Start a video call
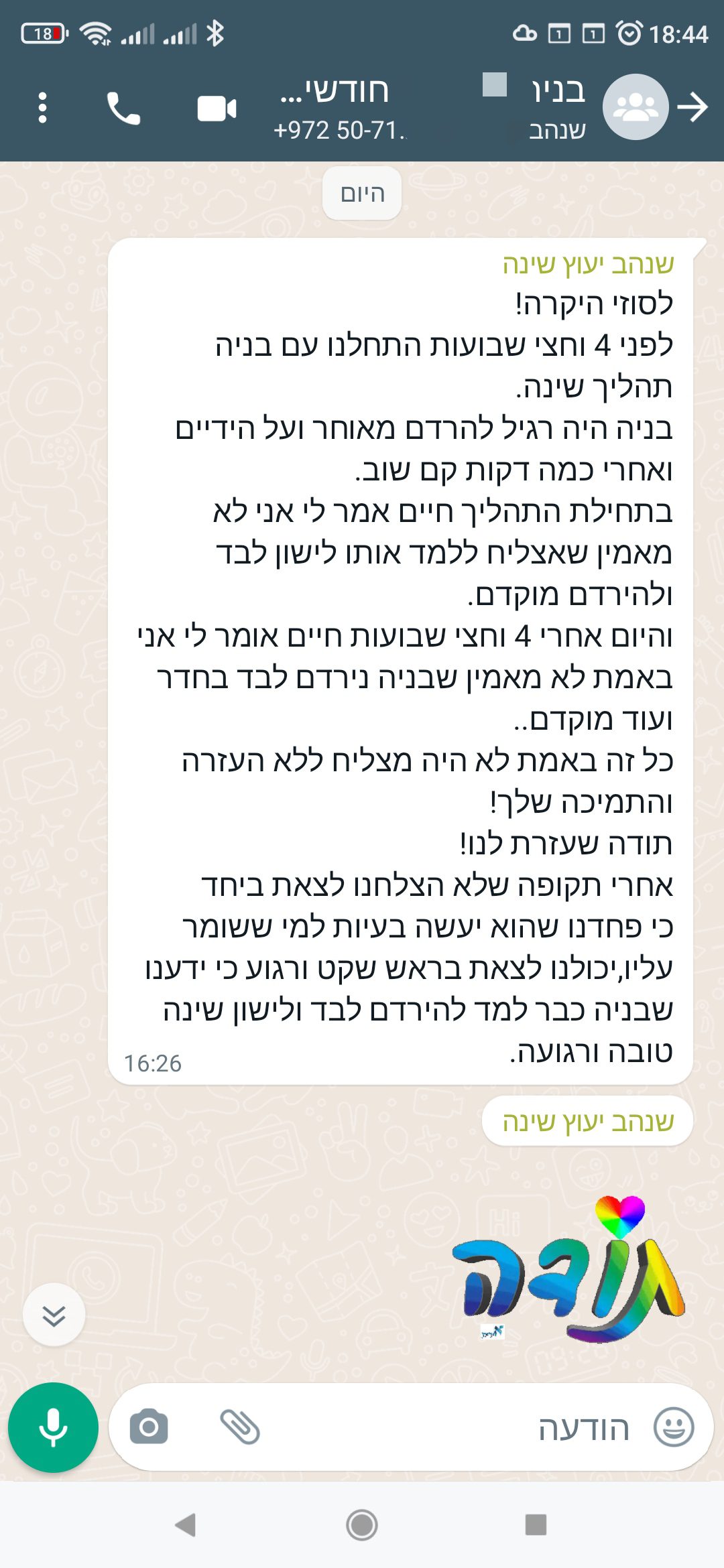This screenshot has width=724, height=1568. [x=217, y=108]
